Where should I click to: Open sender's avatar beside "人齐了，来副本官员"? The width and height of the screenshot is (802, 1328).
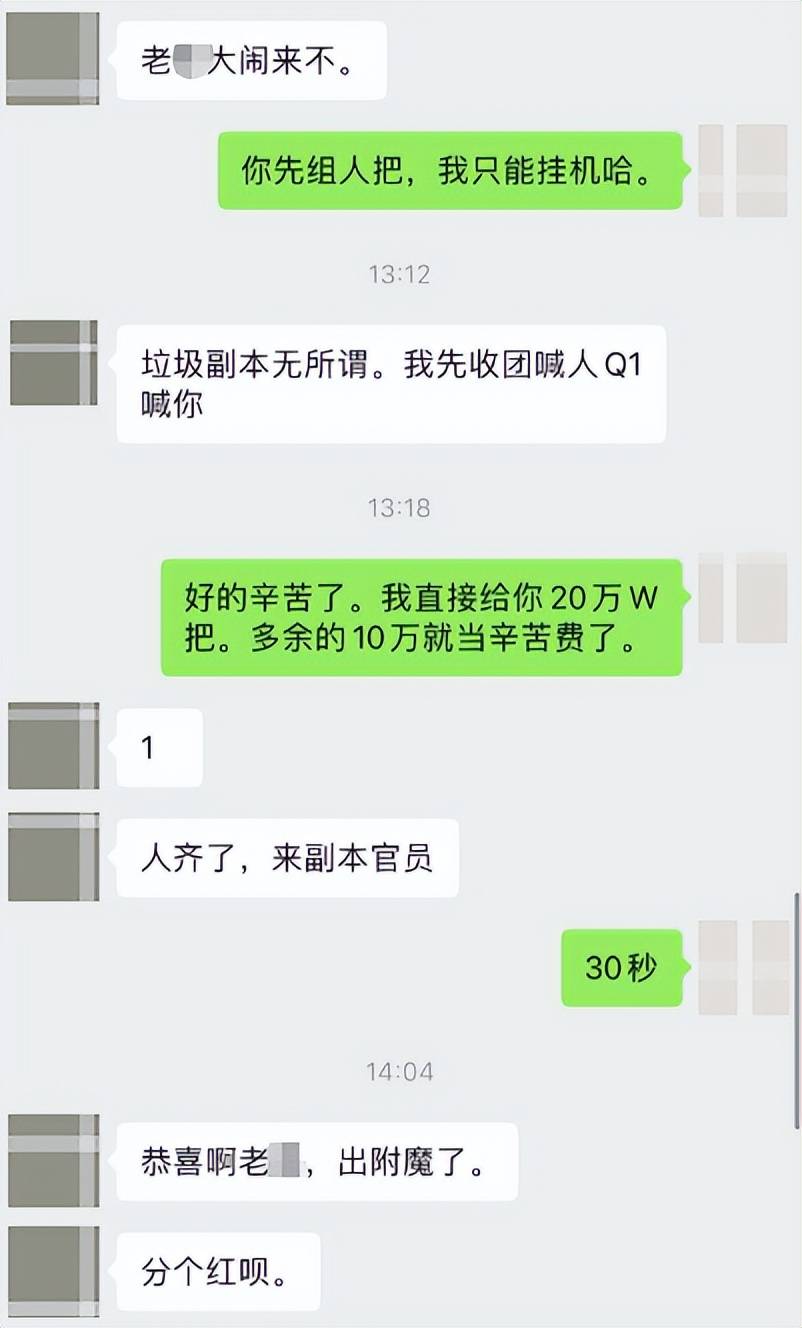(53, 856)
